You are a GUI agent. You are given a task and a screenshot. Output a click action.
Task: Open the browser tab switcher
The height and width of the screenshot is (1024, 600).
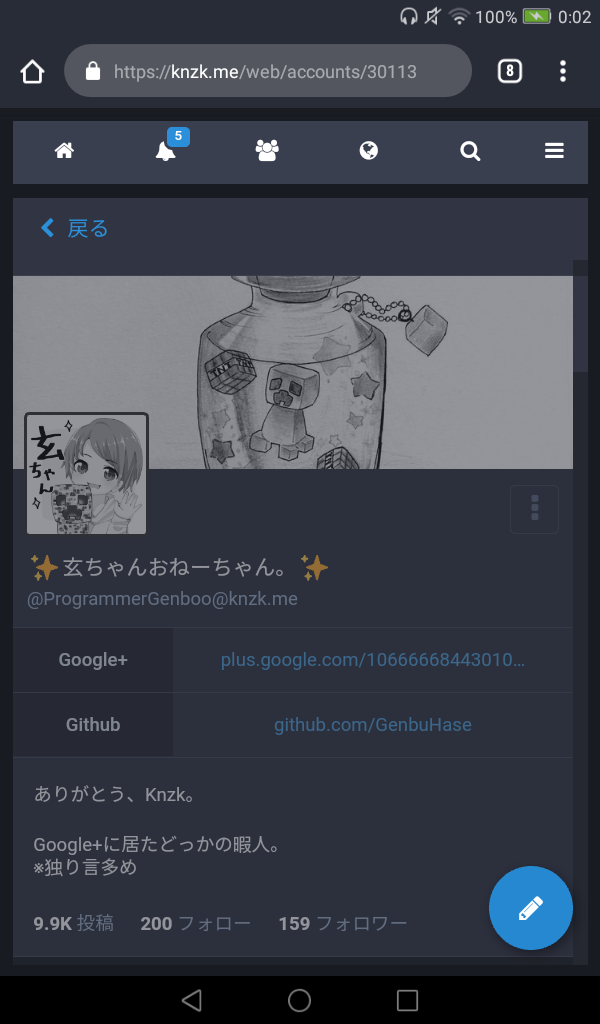(x=510, y=71)
